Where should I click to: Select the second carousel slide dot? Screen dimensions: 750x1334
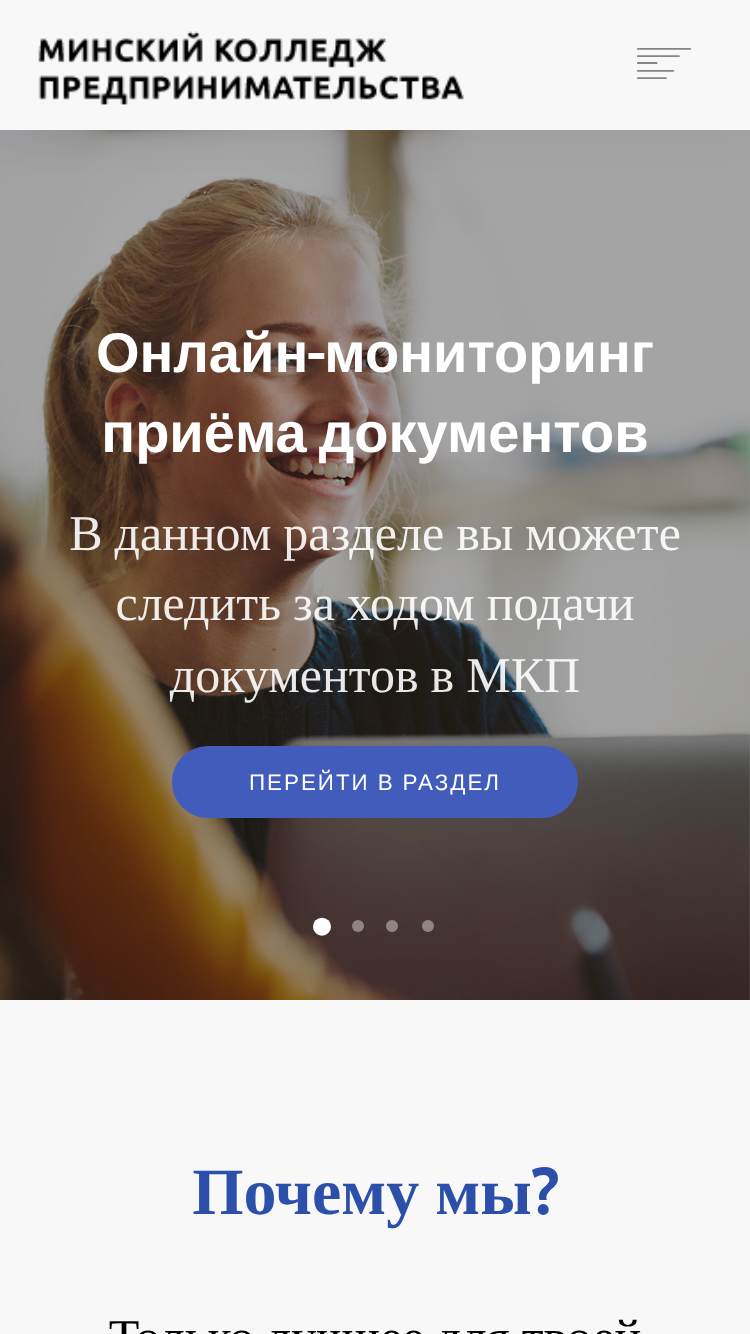[x=358, y=926]
